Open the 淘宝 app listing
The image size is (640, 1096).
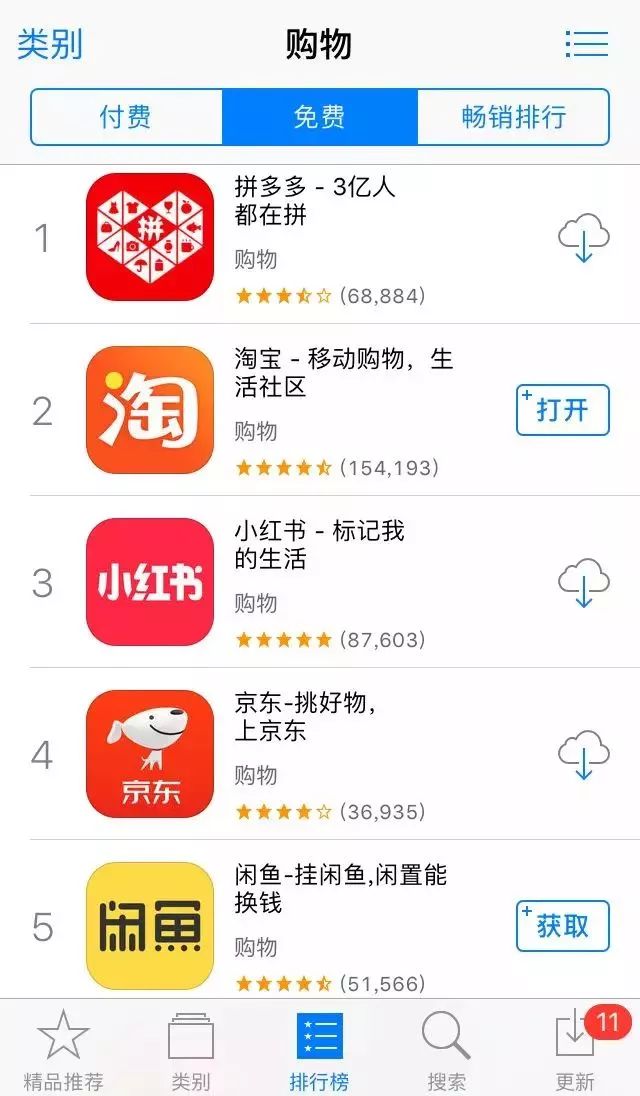150,410
